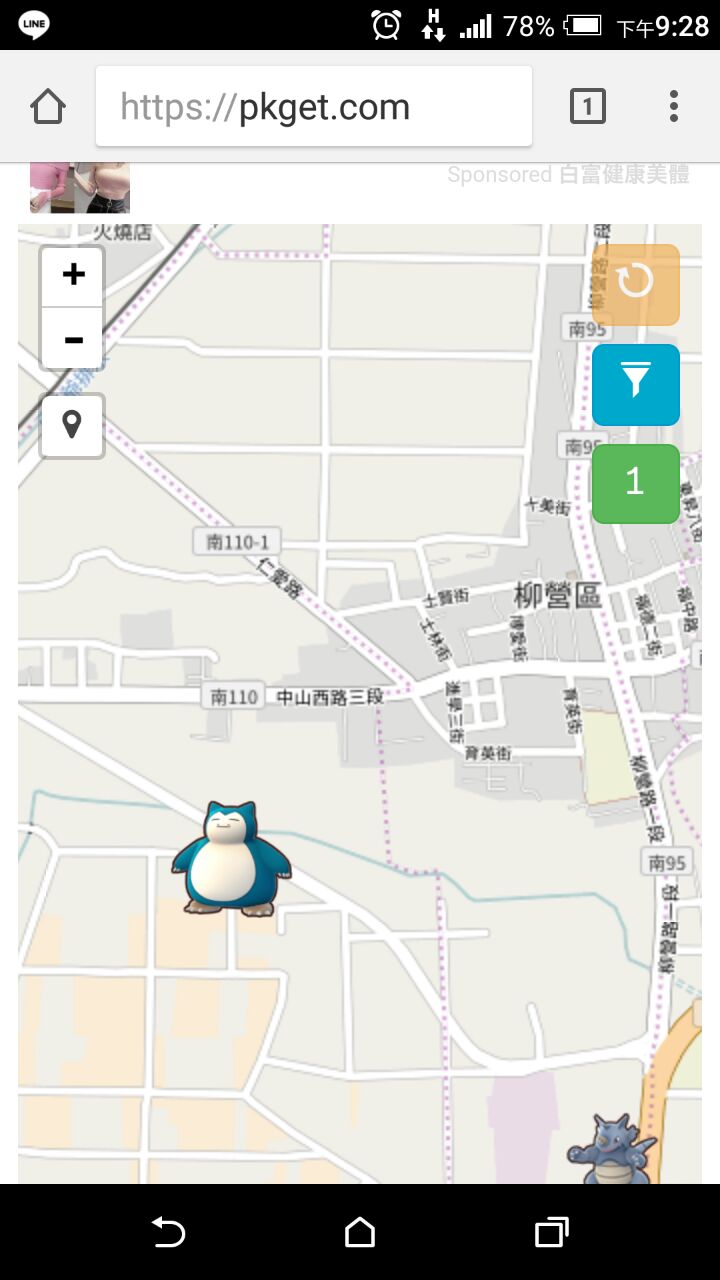Open the sponsored ad thumbnail
Viewport: 720px width, 1280px height.
(x=80, y=188)
